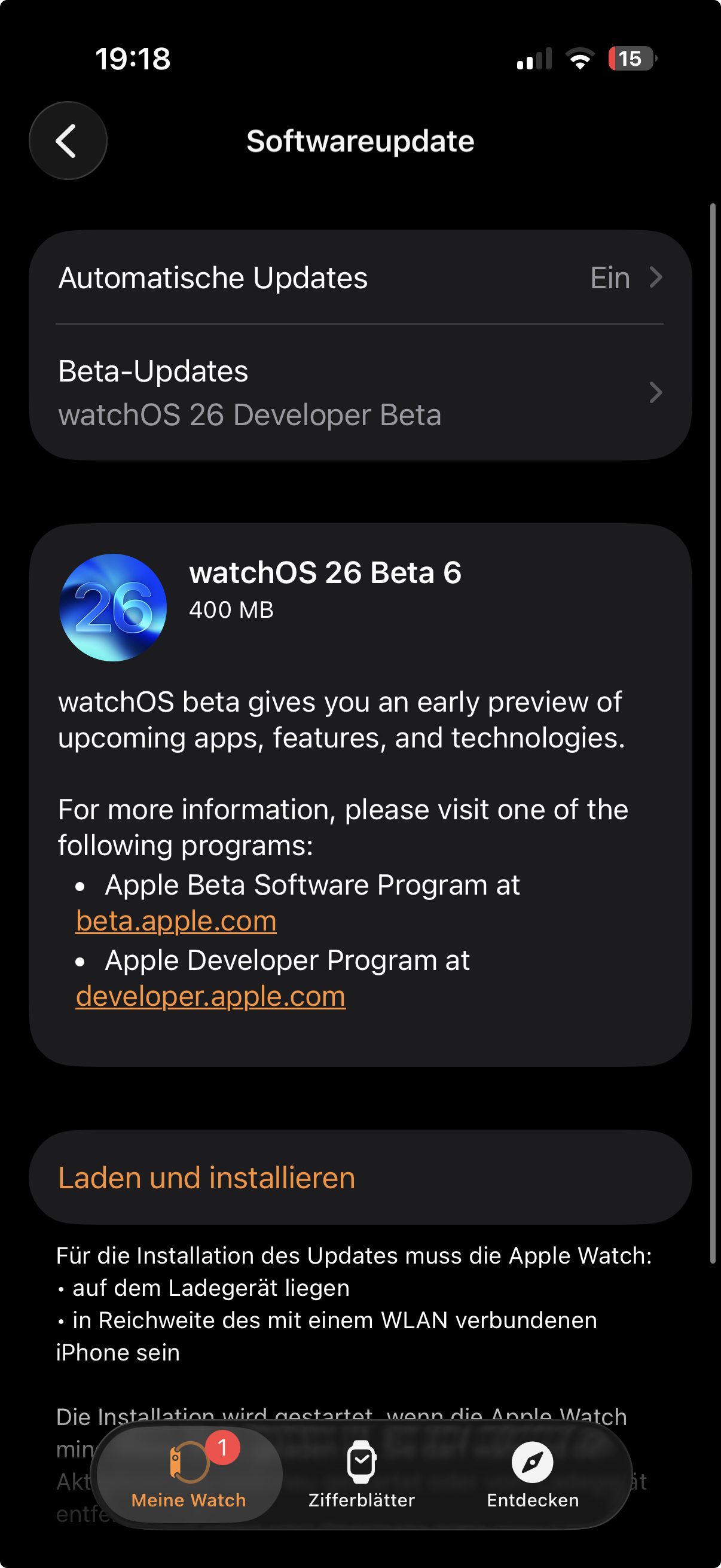
Task: Open Automatische Updates settings
Action: click(360, 277)
